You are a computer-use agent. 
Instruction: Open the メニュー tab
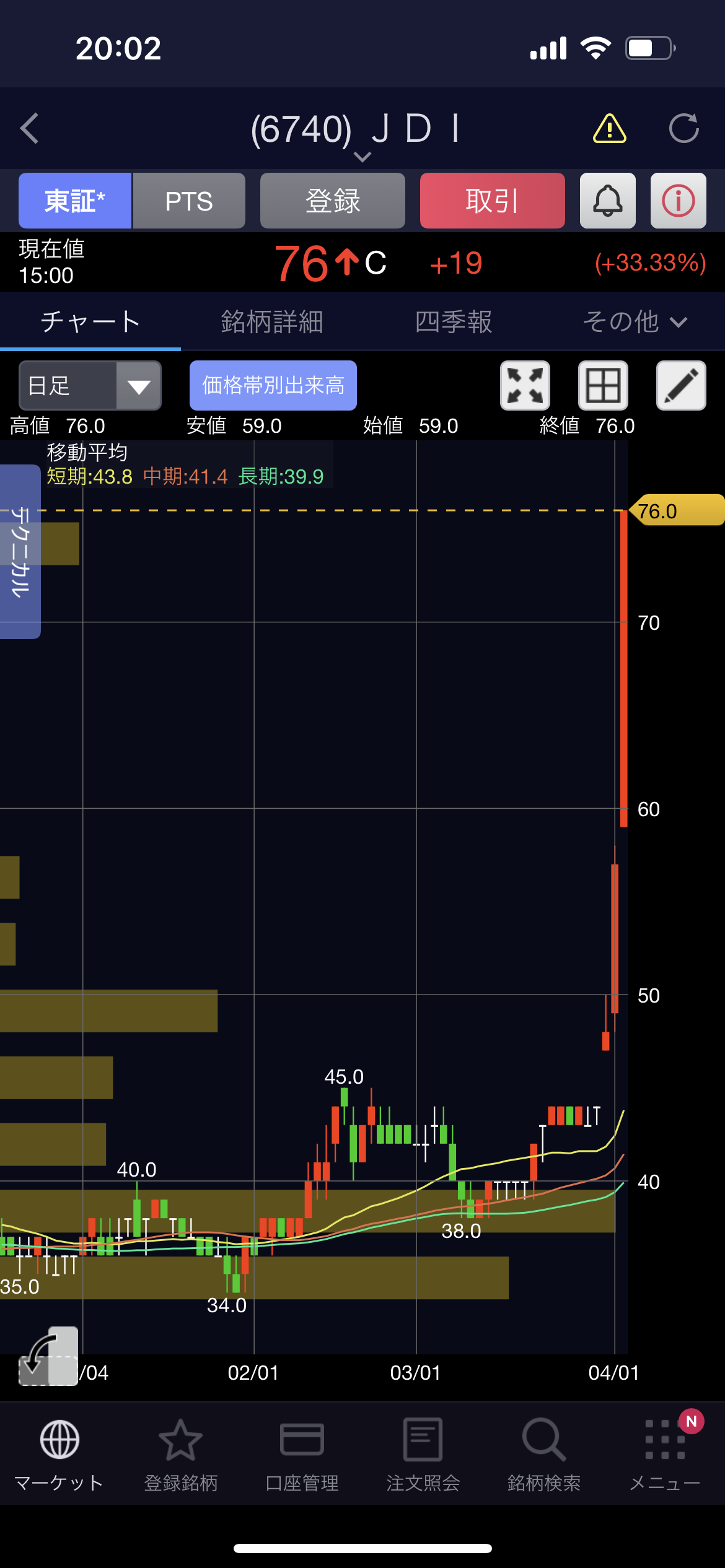coord(665,1455)
